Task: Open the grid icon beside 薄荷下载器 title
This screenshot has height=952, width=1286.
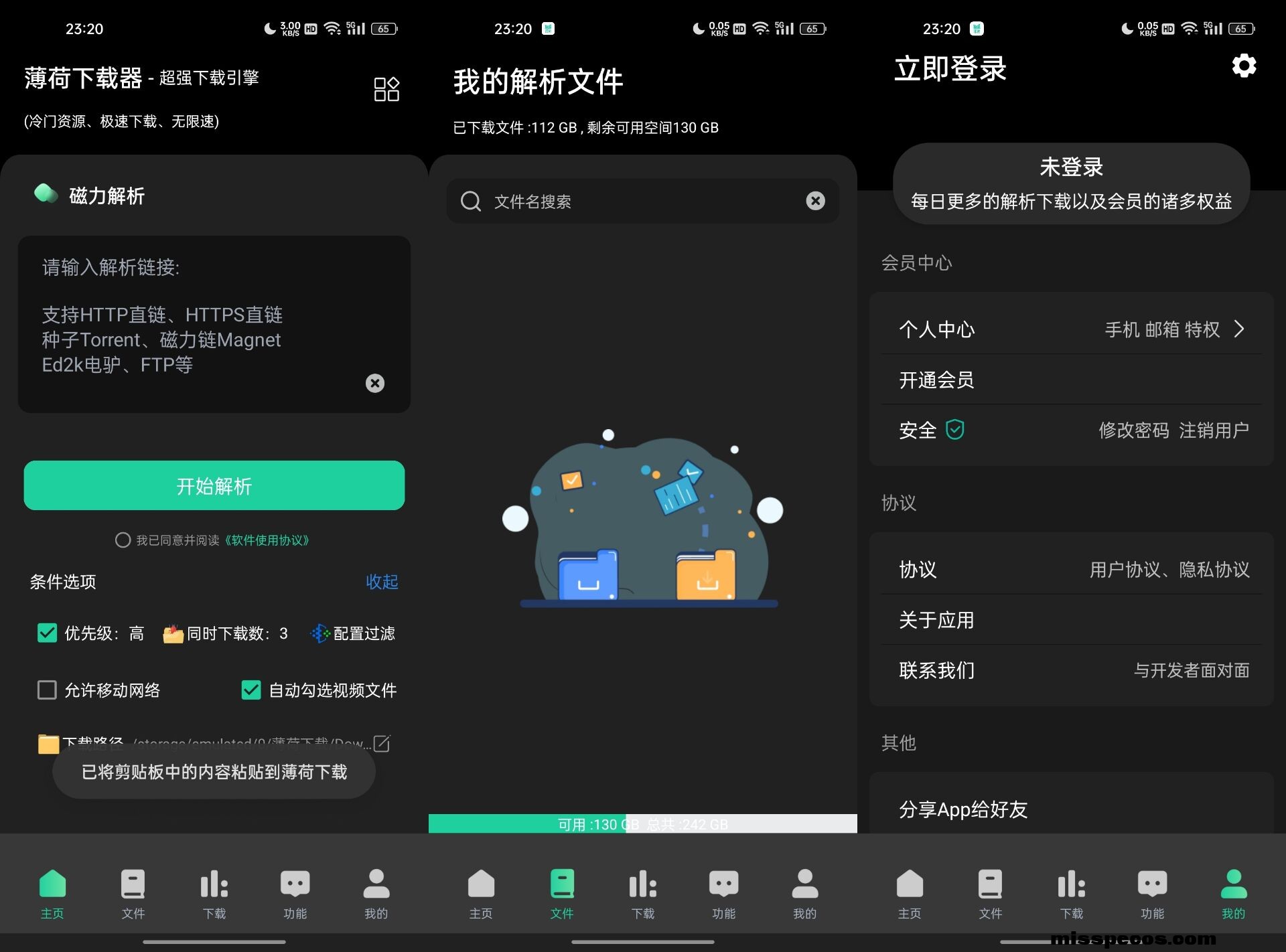Action: tap(386, 89)
